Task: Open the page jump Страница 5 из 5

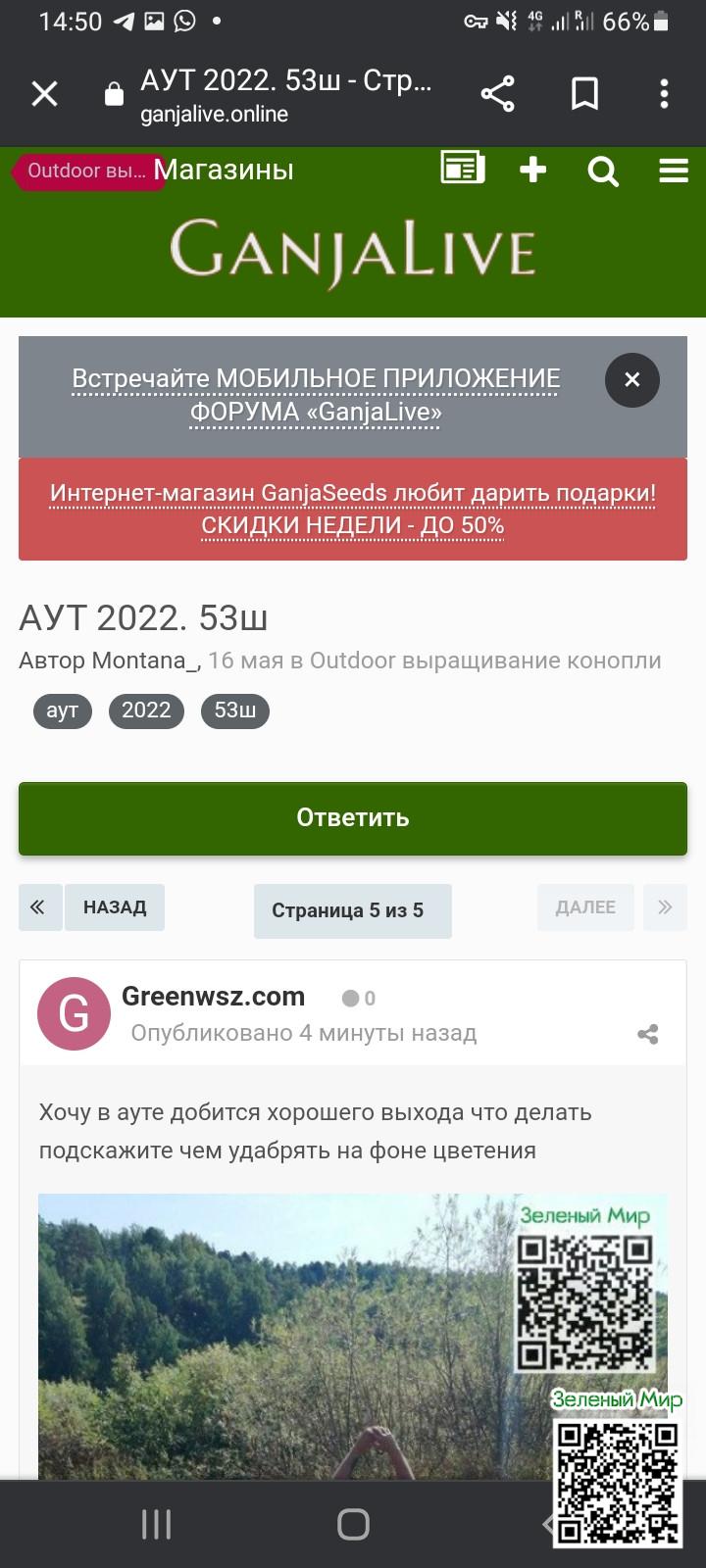Action: click(352, 910)
